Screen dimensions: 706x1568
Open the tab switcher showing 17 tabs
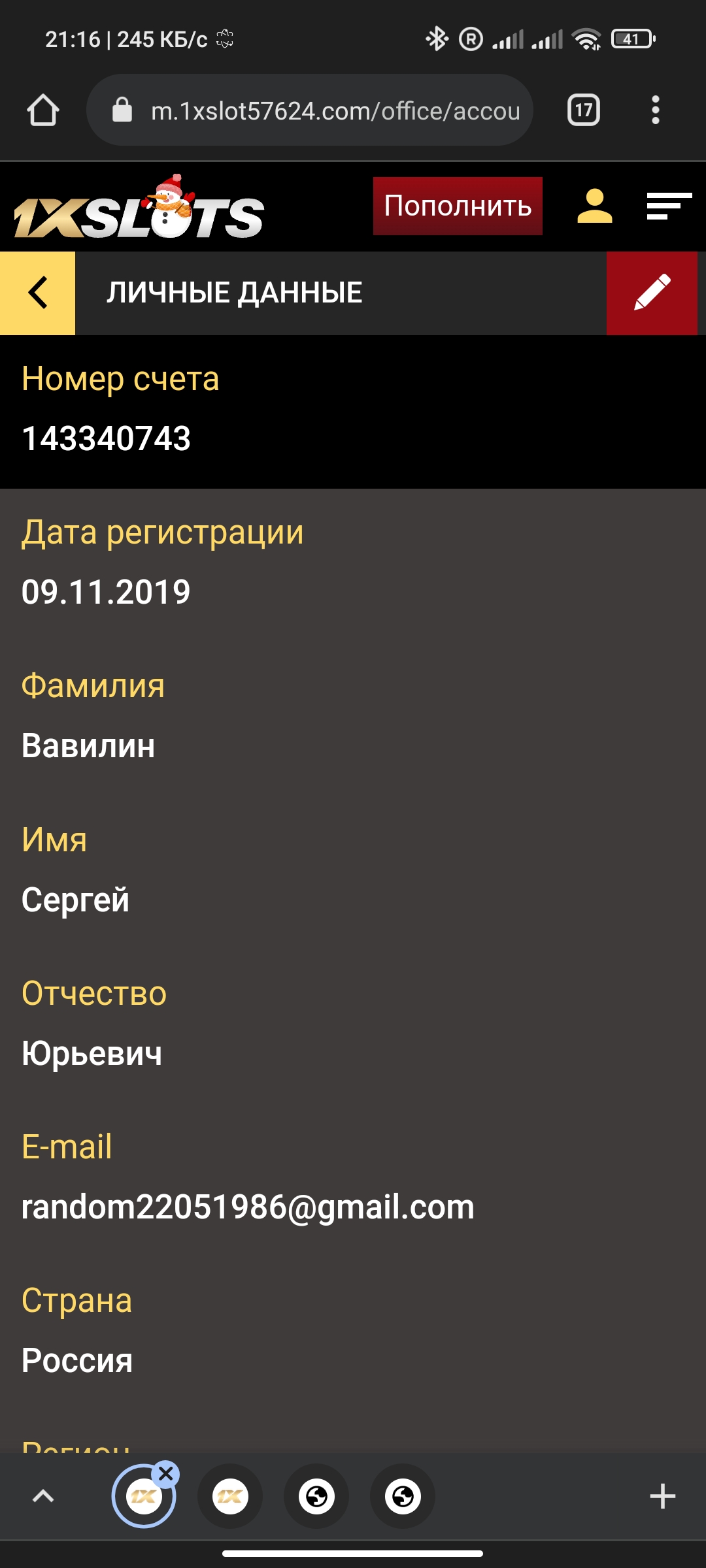click(583, 110)
